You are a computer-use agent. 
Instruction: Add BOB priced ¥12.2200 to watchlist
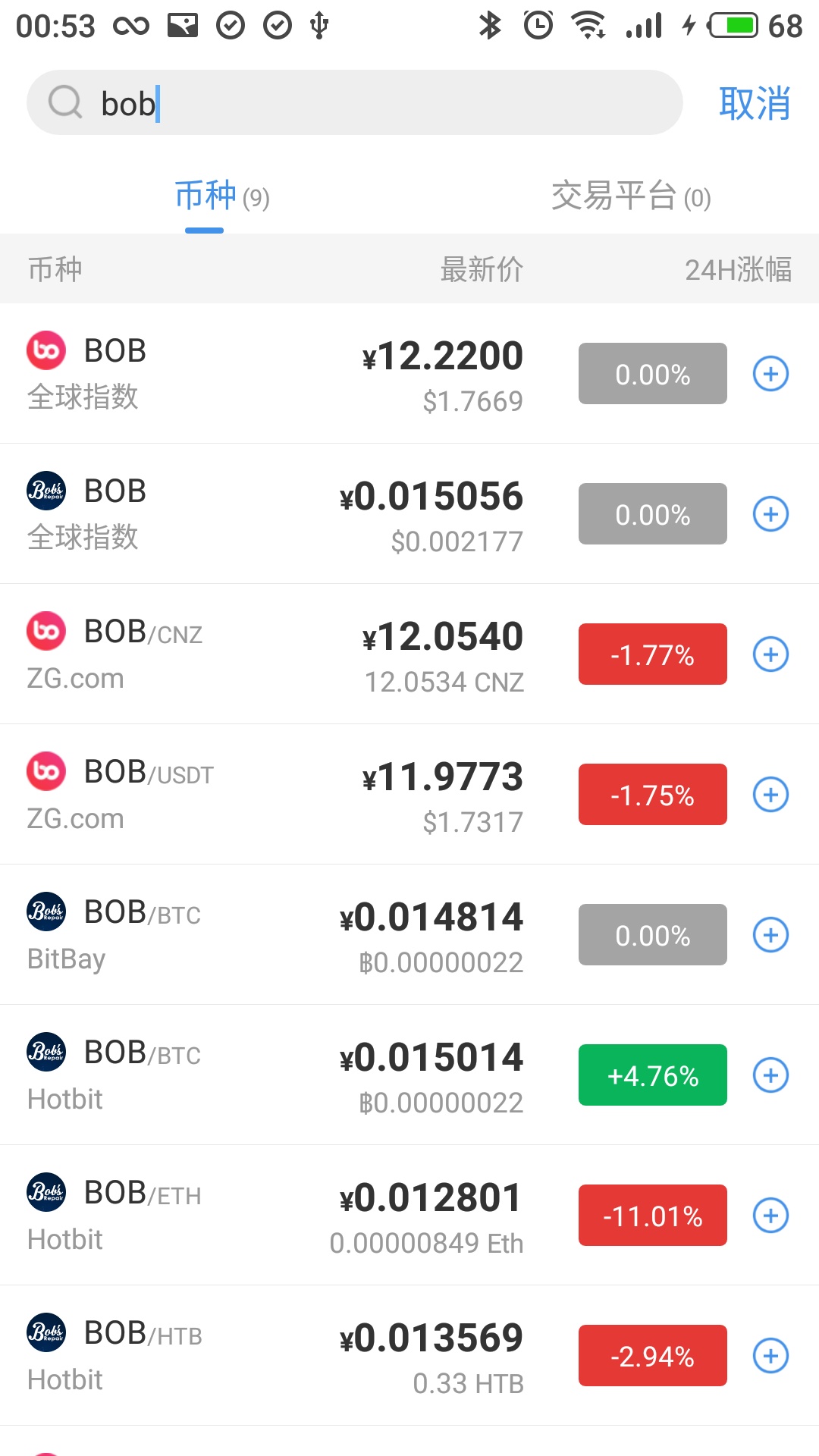[770, 374]
